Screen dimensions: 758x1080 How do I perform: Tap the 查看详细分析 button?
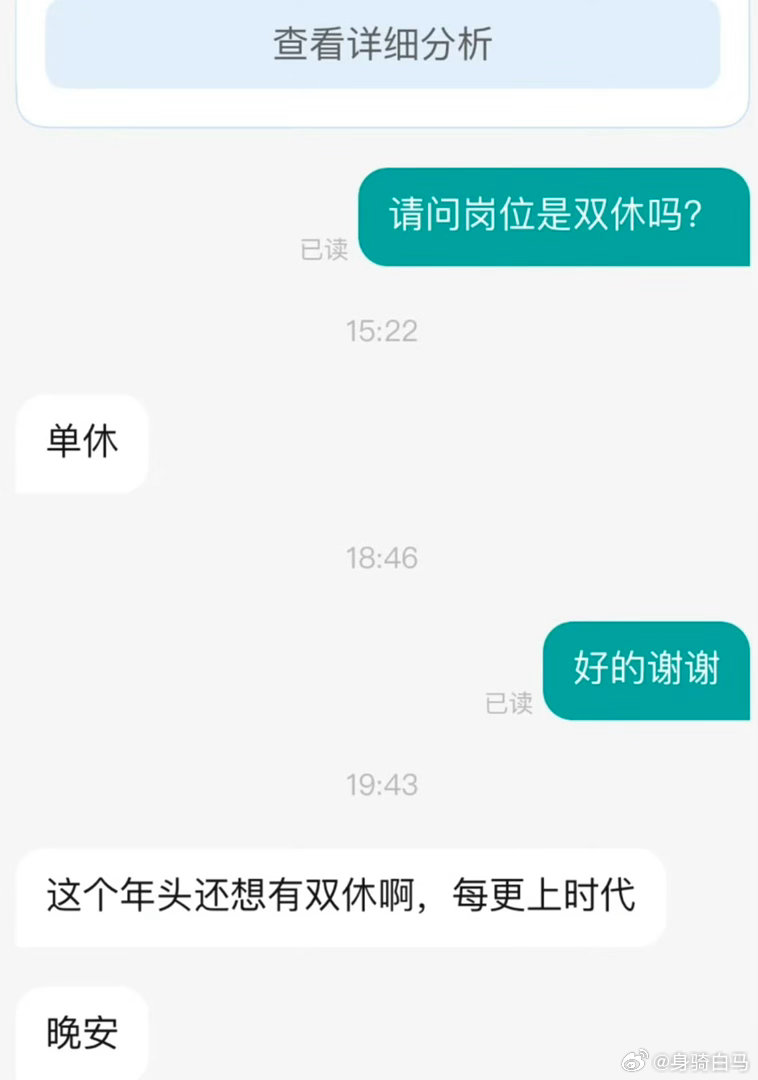tap(380, 42)
